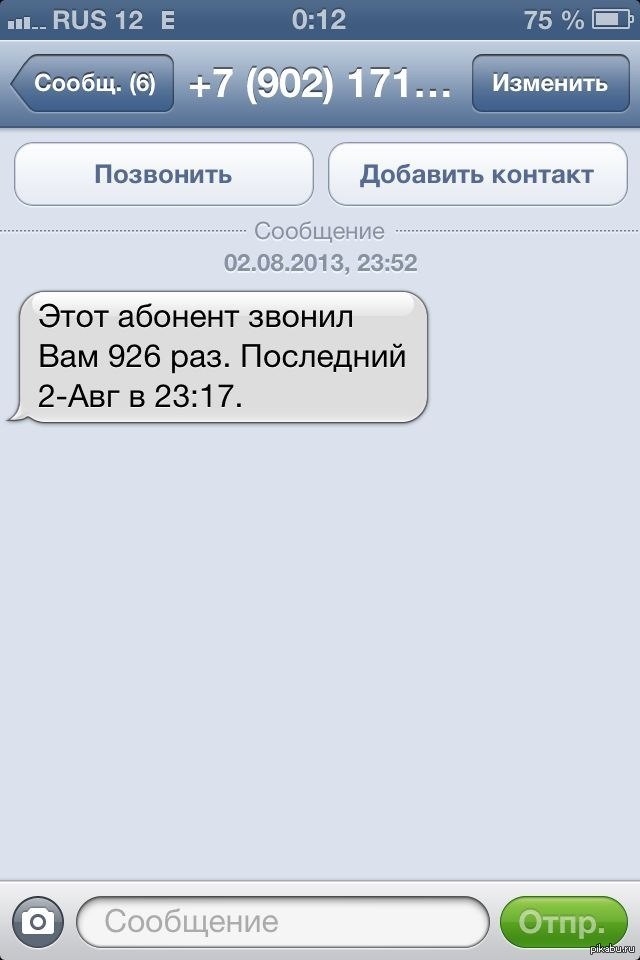This screenshot has width=640, height=960.
Task: Open the camera attachment icon
Action: [x=37, y=921]
